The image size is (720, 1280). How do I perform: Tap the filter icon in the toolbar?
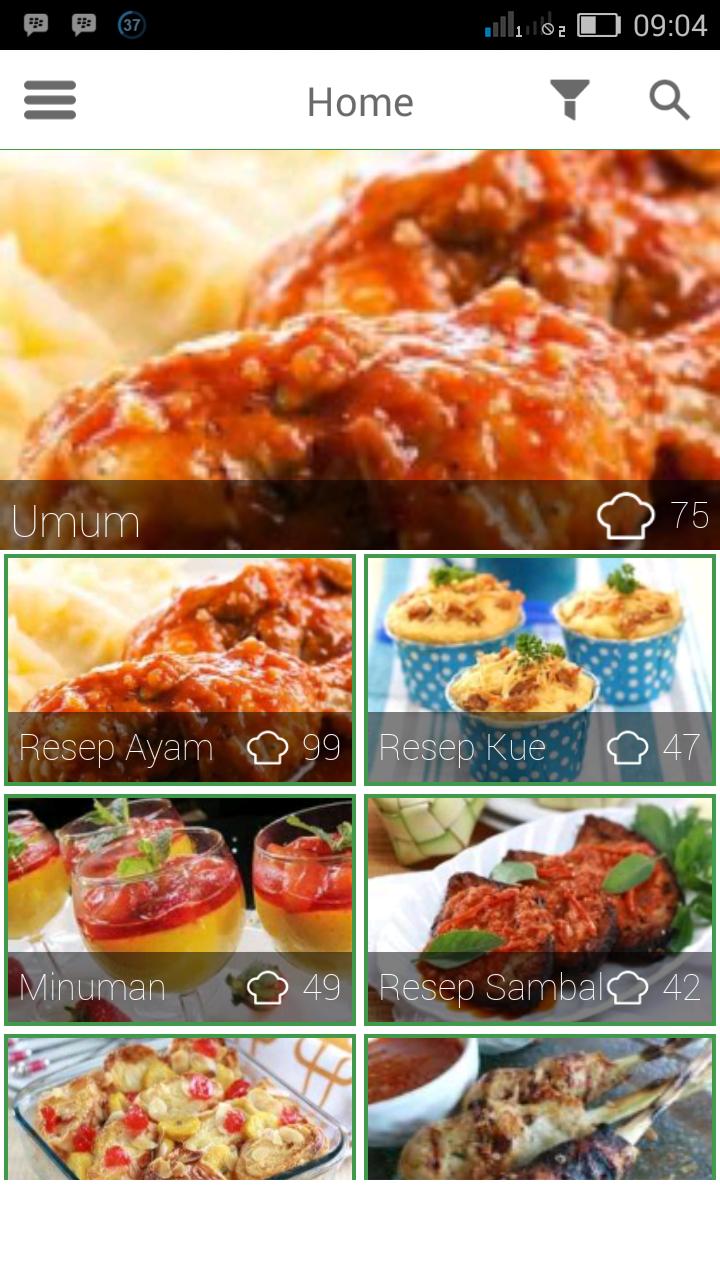[x=570, y=100]
